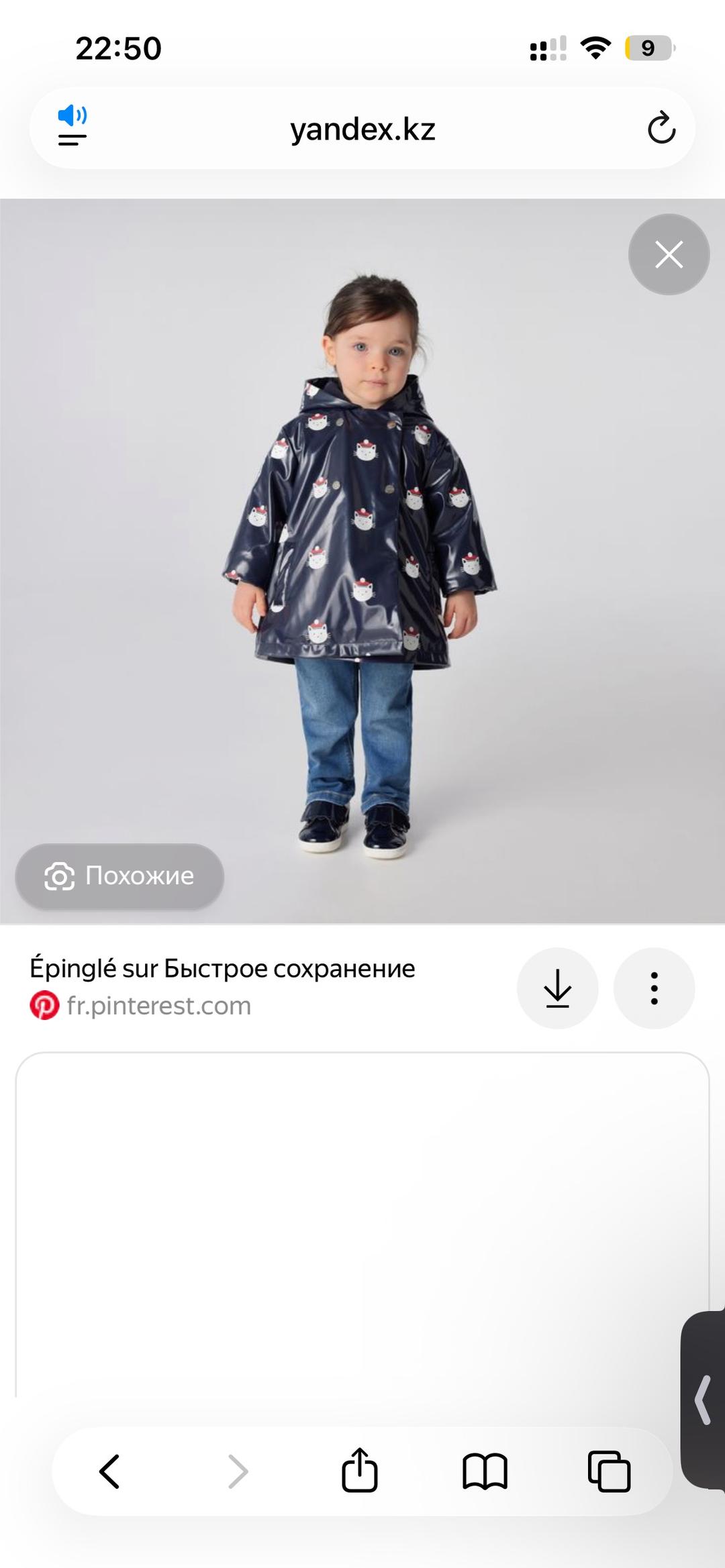Expand the side panel handle arrow
Image resolution: width=725 pixels, height=1568 pixels.
click(x=703, y=1400)
